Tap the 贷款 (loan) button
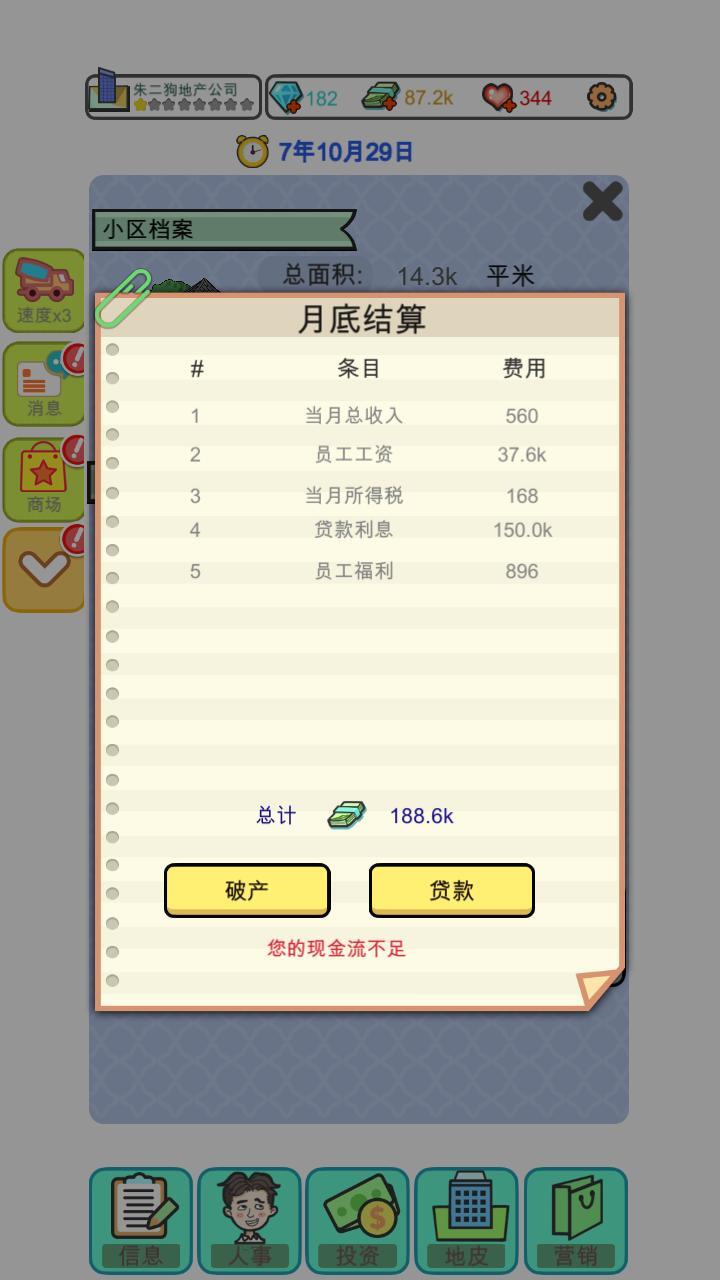720x1280 pixels. [x=451, y=890]
